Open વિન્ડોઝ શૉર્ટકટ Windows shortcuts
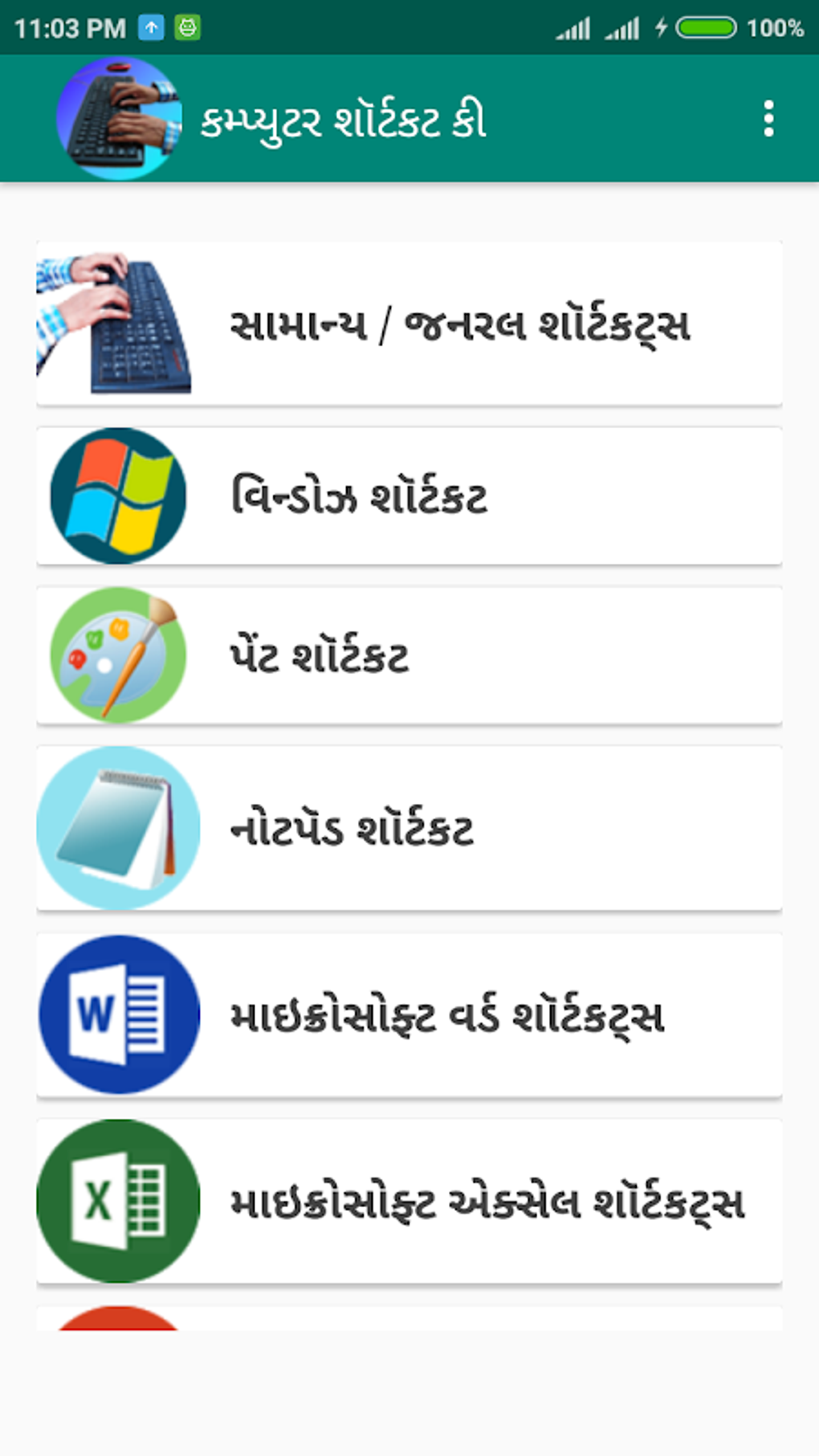The image size is (819, 1456). click(409, 496)
